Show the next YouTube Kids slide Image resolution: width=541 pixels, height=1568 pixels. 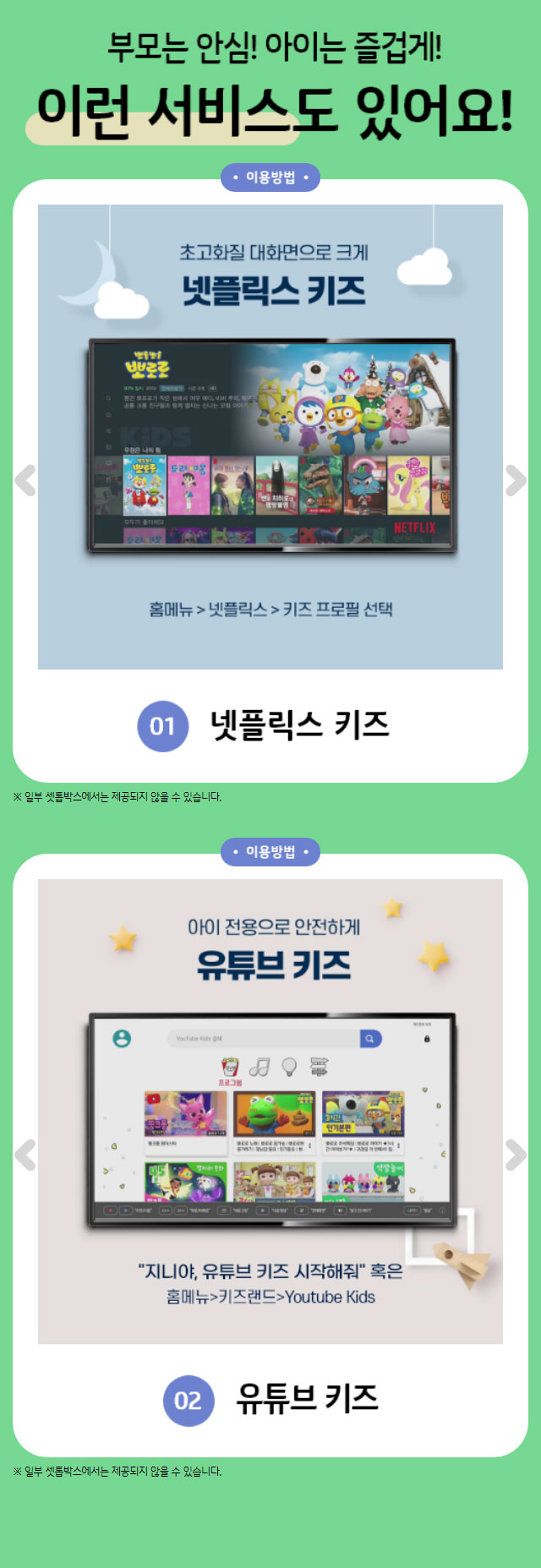[x=515, y=1155]
